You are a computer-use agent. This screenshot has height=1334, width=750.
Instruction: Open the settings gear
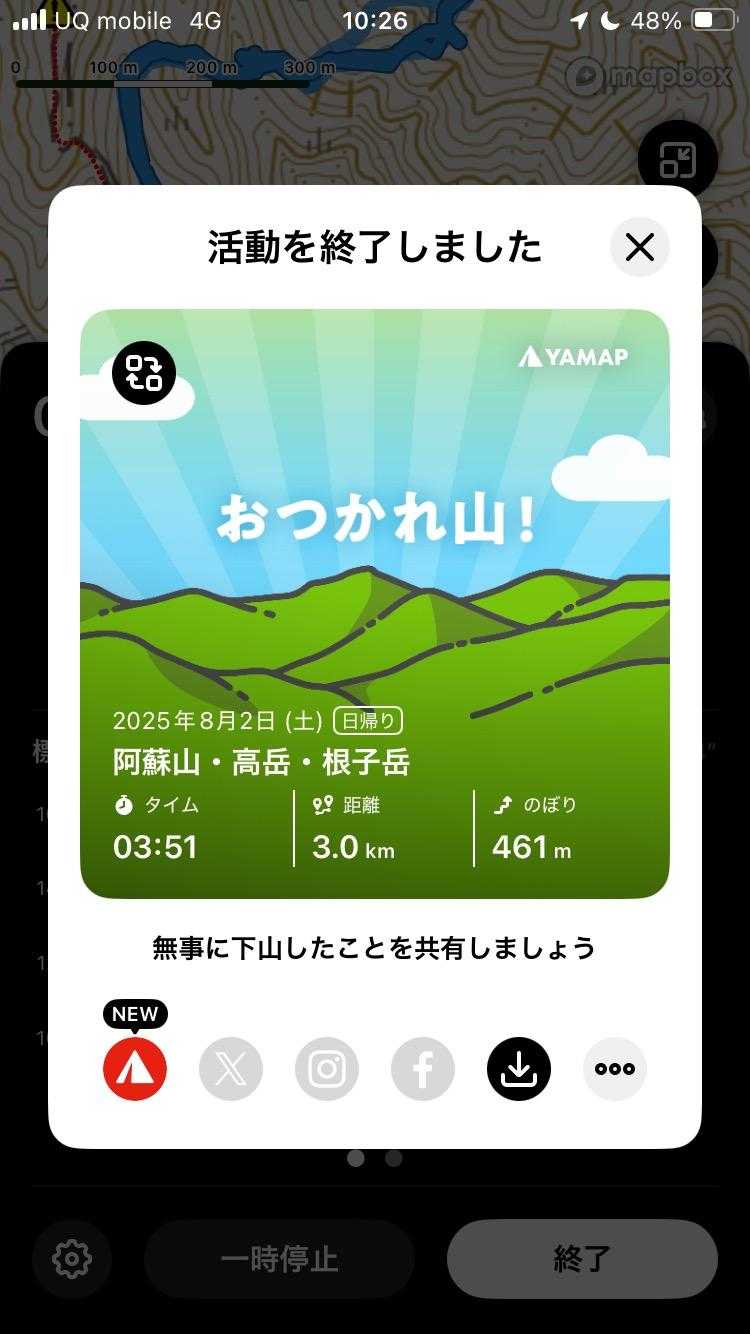pos(71,1259)
